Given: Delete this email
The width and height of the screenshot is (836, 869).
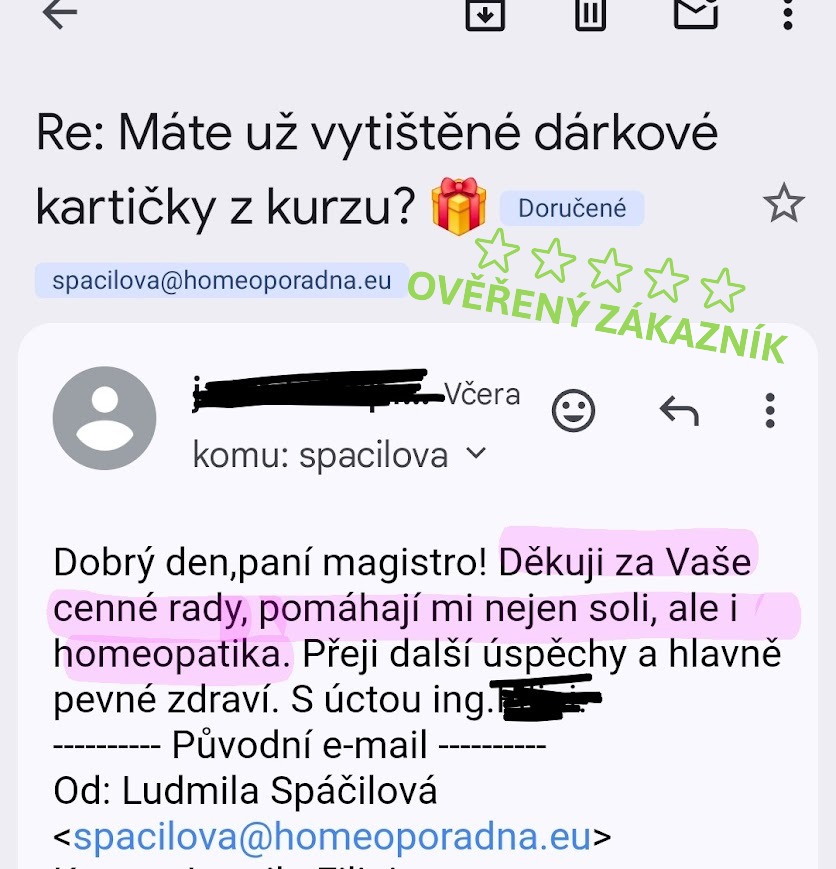Looking at the screenshot, I should point(590,14).
